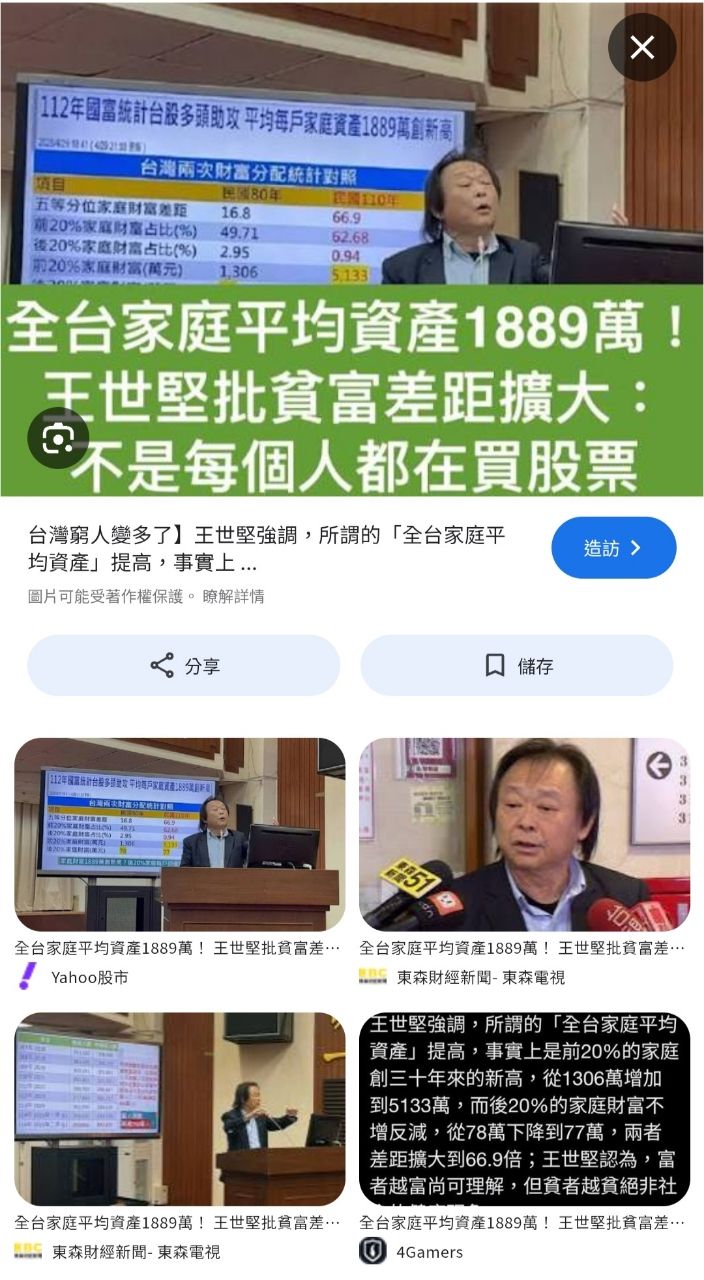Open the 瞭解詳情 copyright link

tap(233, 597)
